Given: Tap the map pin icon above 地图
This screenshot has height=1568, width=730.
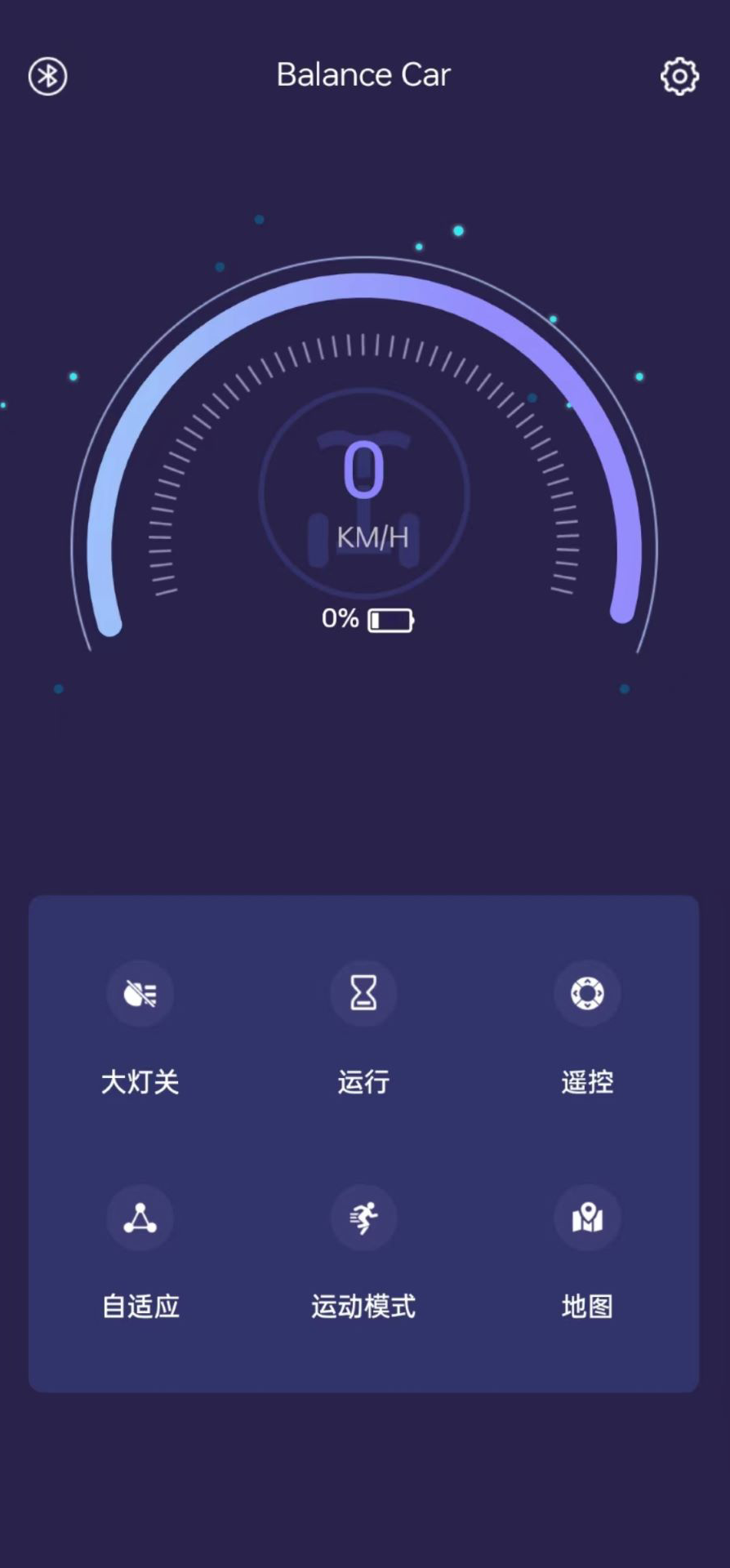Looking at the screenshot, I should [x=587, y=1218].
